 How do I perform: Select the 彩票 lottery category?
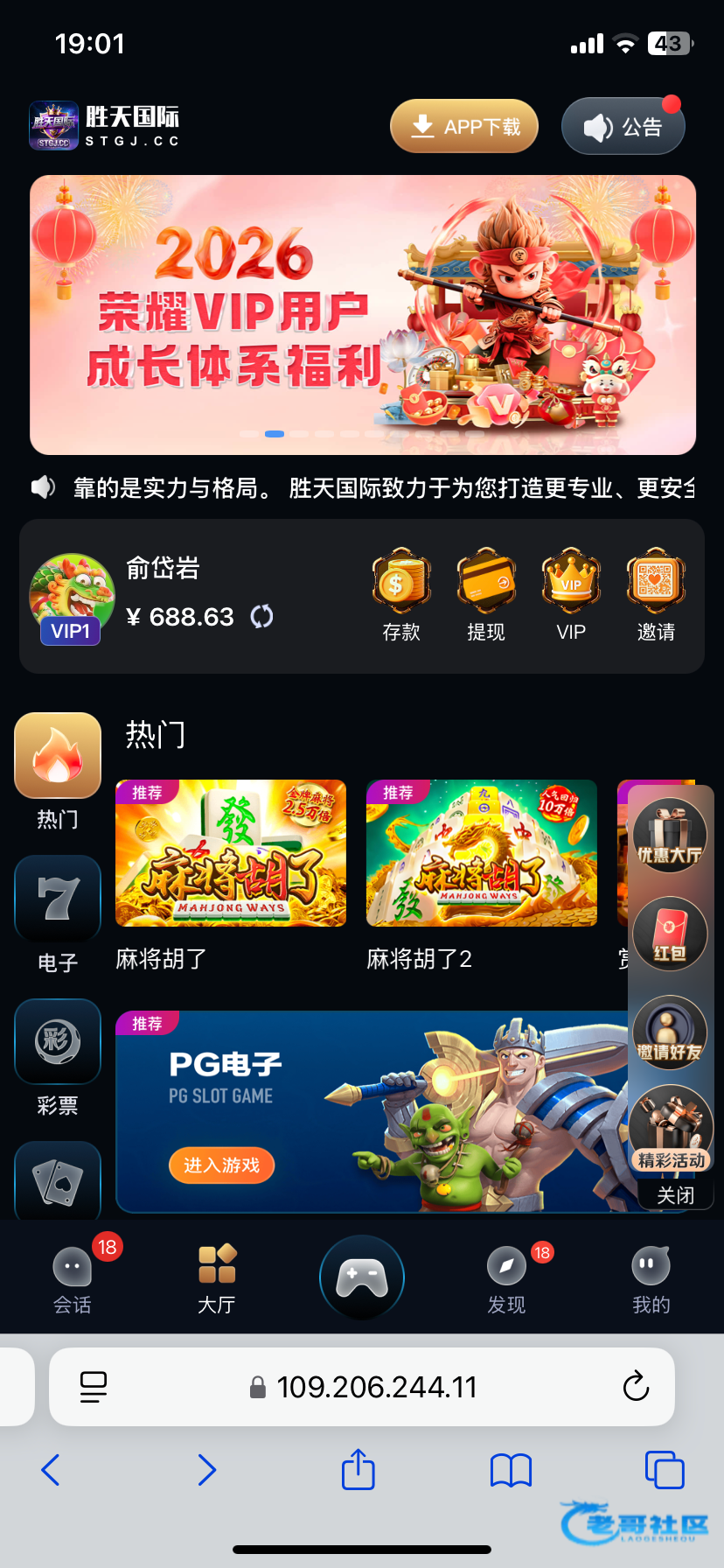(58, 1057)
